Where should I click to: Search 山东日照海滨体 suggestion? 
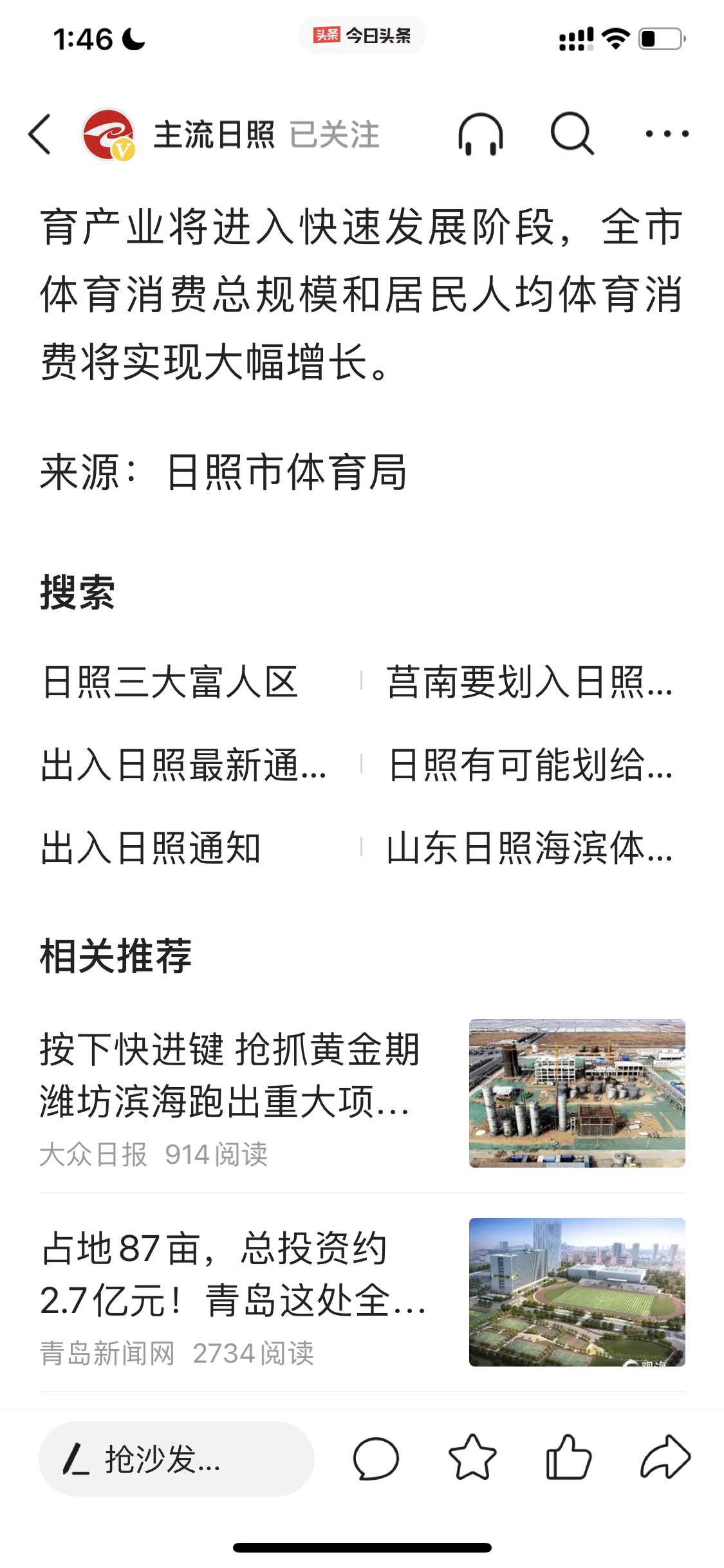coord(529,848)
